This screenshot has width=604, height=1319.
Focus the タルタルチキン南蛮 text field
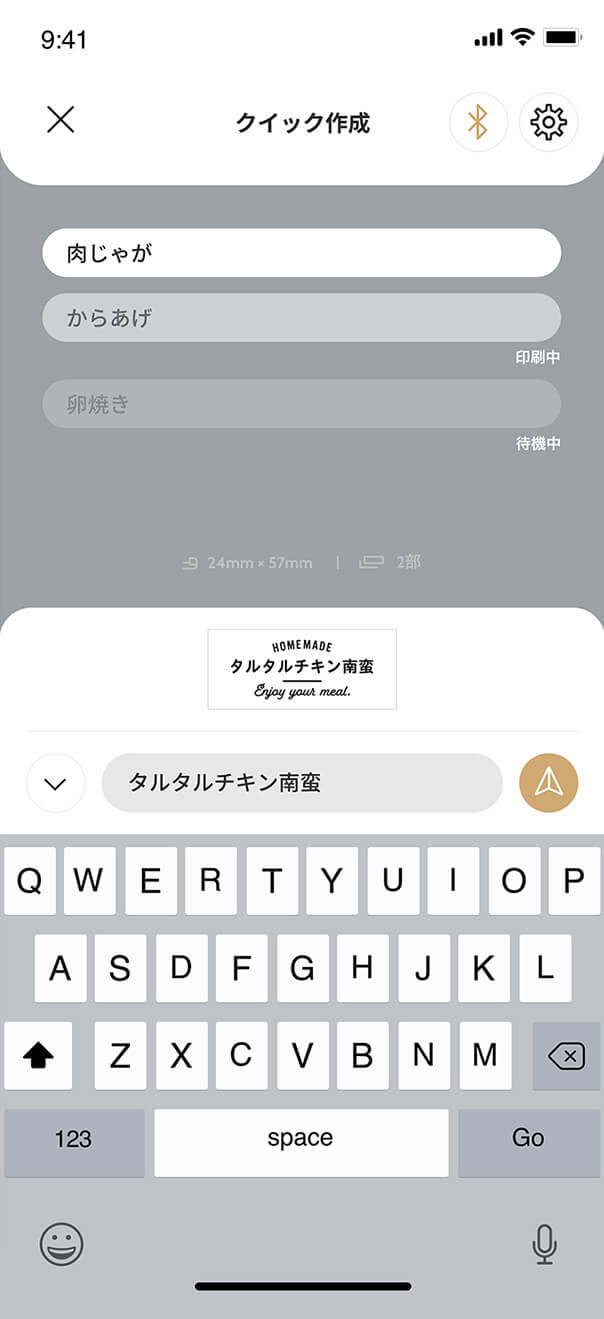(x=301, y=783)
